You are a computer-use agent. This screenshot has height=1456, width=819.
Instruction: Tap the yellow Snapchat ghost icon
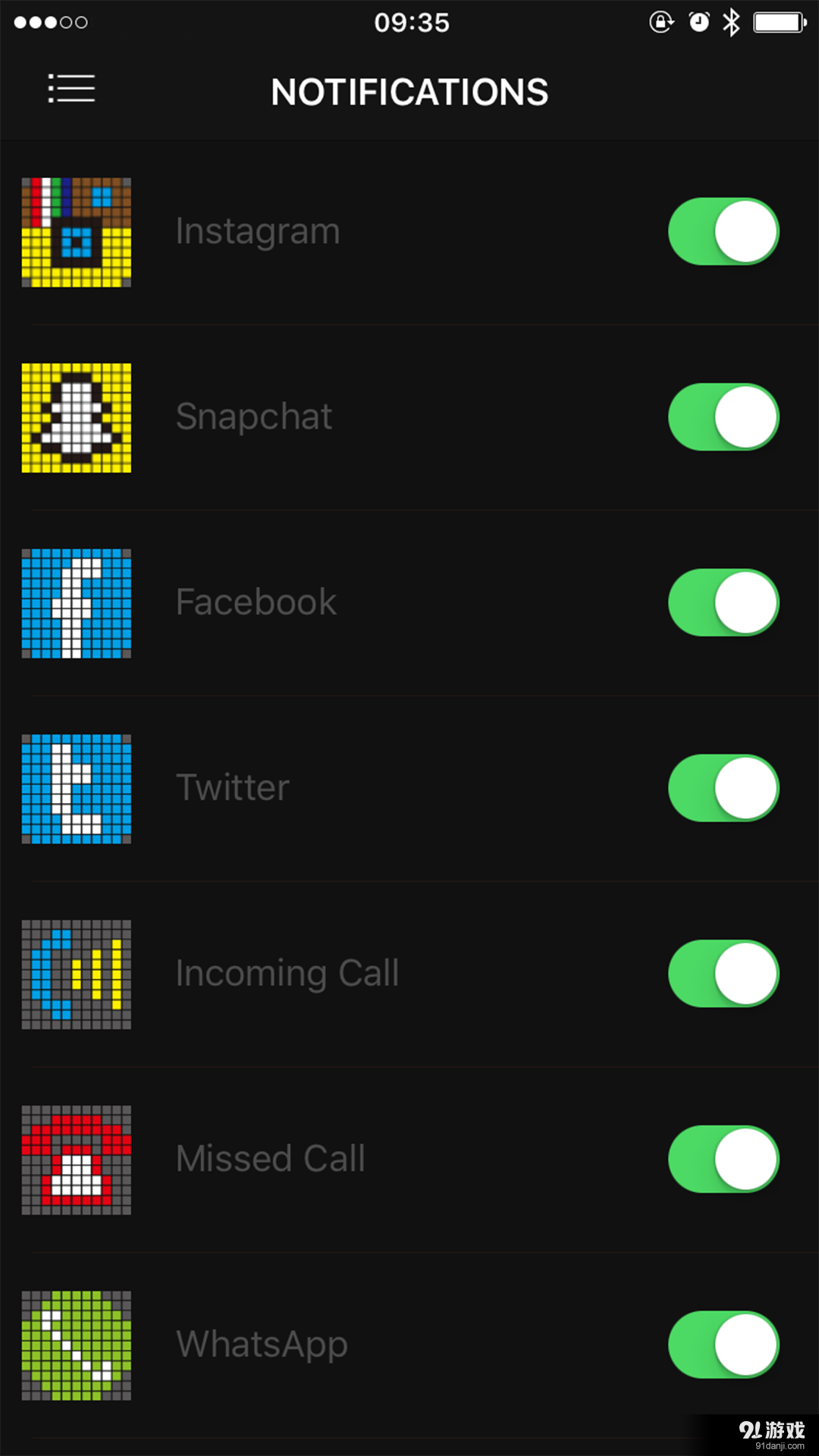[76, 417]
